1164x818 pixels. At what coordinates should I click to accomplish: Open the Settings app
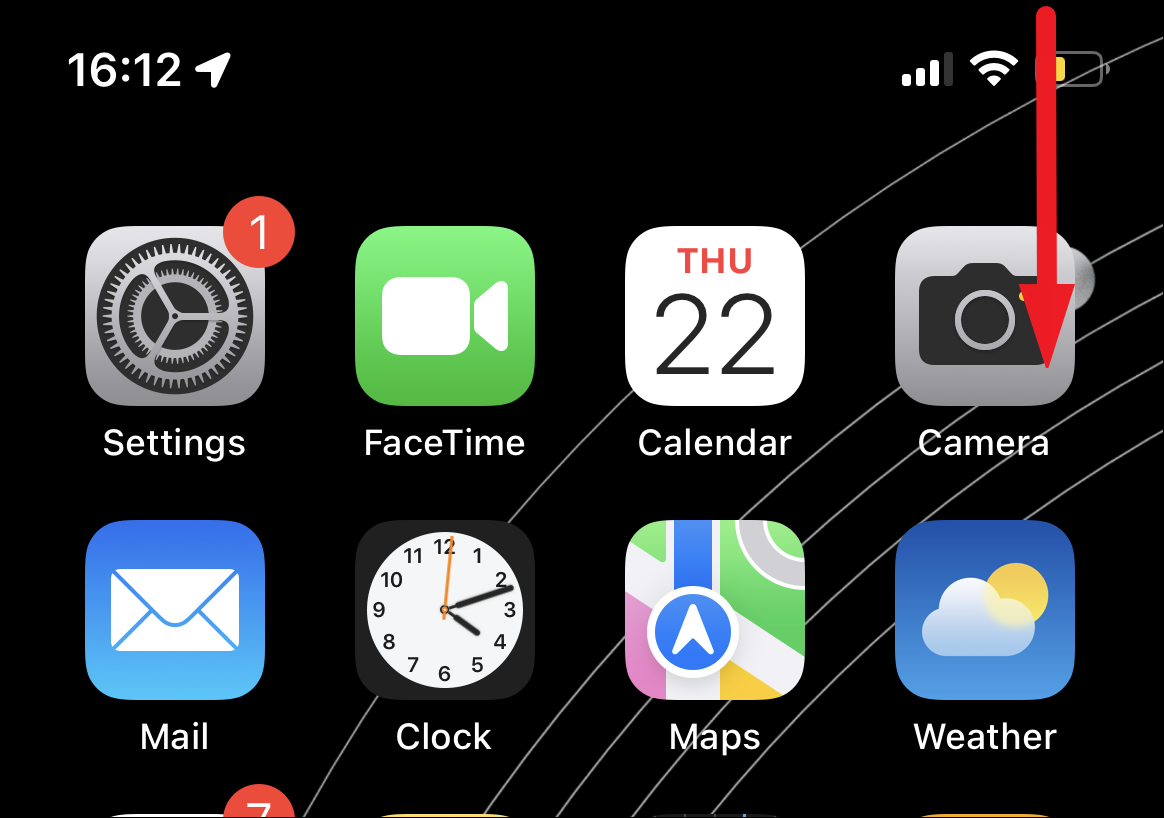tap(175, 316)
